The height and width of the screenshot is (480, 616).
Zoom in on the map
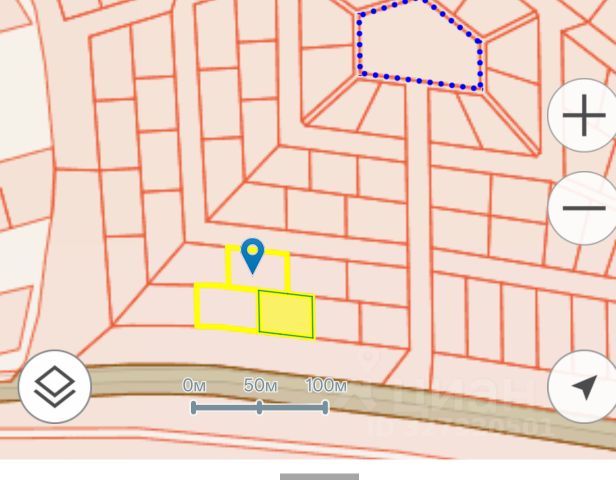pos(583,117)
